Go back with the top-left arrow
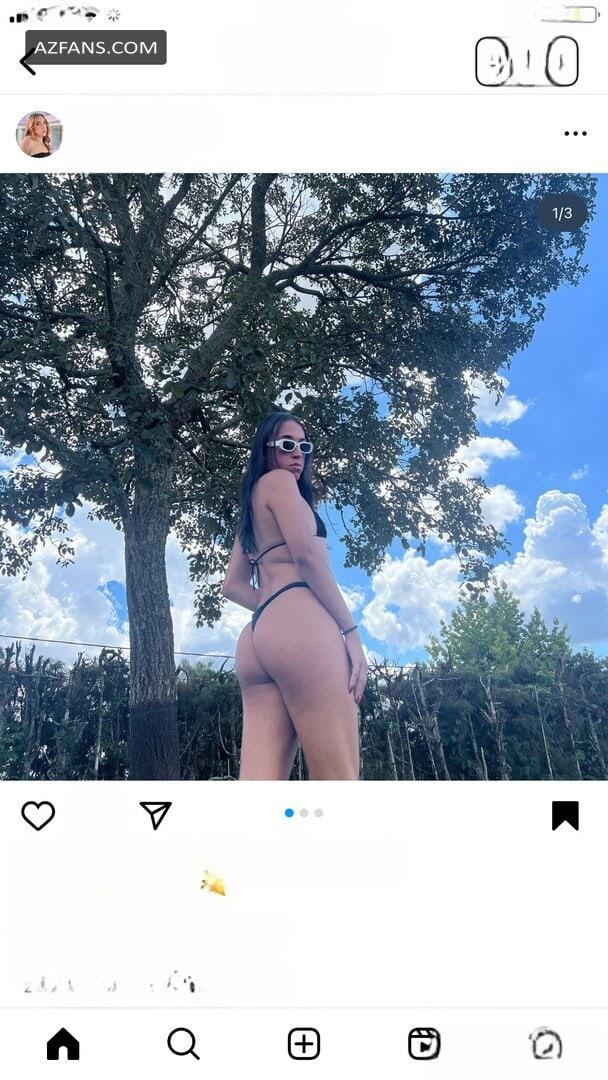Viewport: 608px width, 1080px height. pos(28,62)
